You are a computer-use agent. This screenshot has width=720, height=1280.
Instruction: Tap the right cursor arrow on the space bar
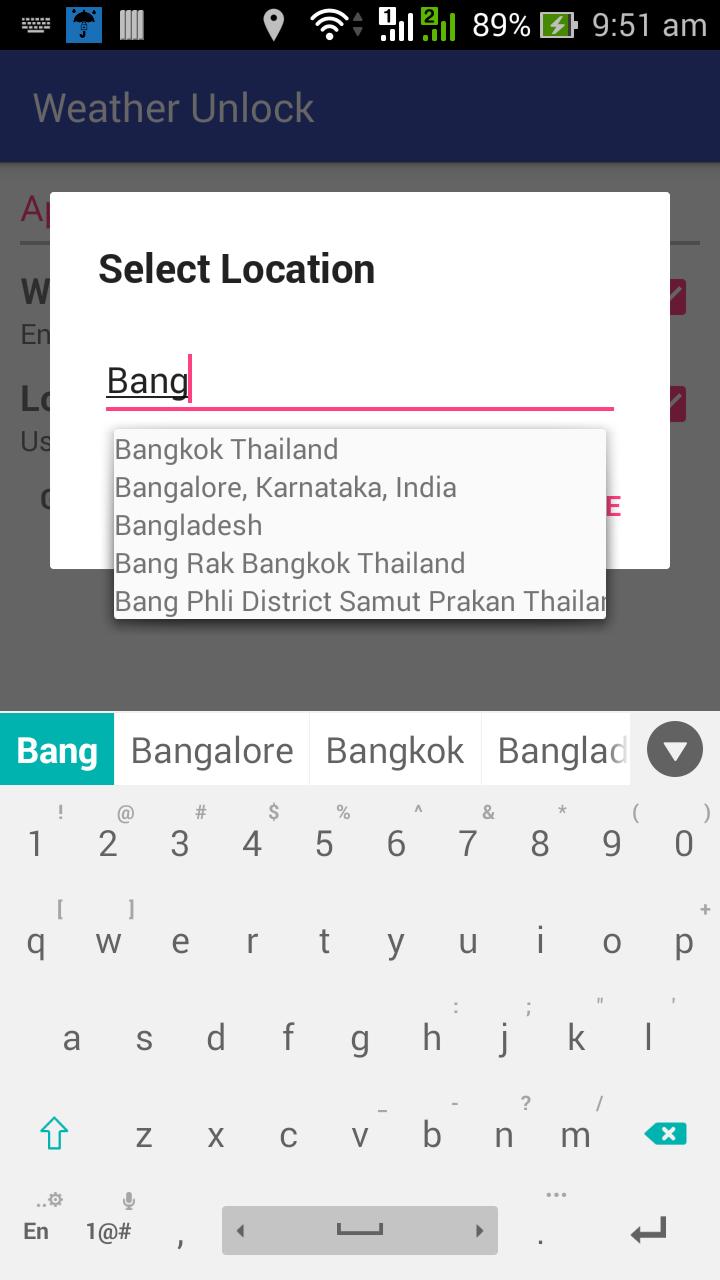click(477, 1231)
